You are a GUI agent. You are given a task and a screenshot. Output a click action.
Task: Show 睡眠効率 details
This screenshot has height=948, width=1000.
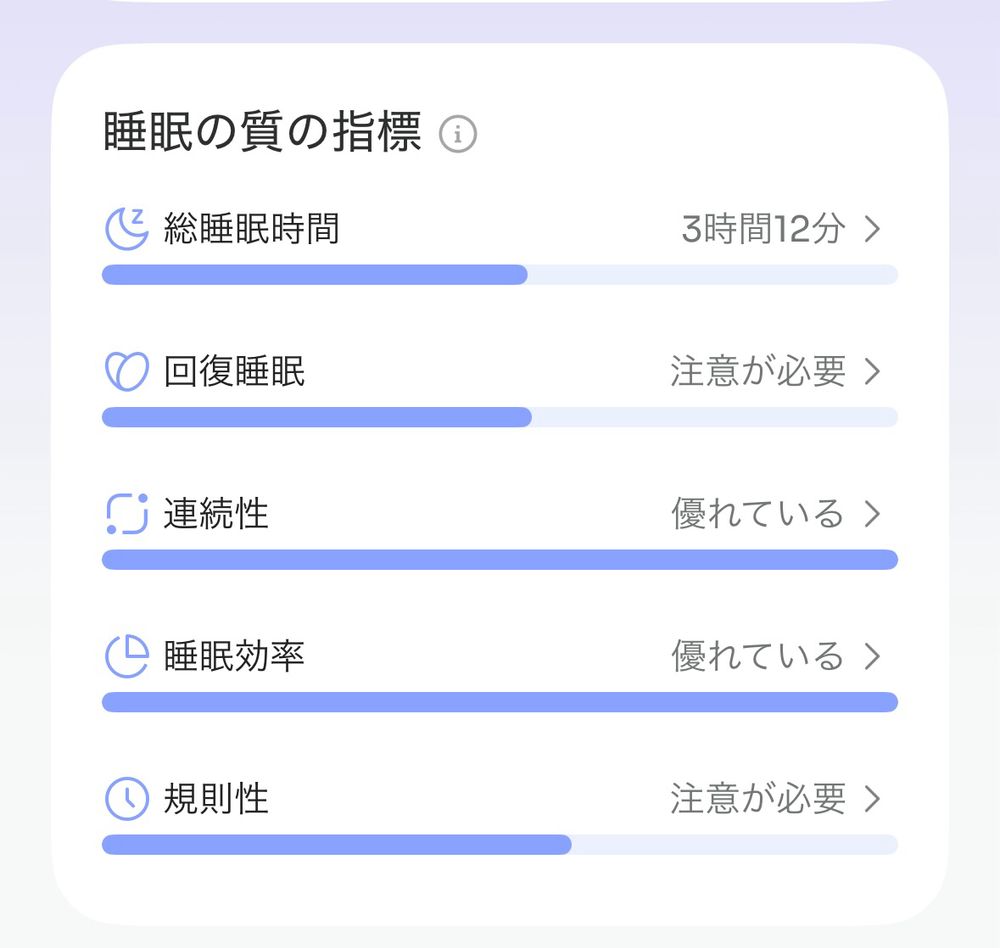(500, 657)
